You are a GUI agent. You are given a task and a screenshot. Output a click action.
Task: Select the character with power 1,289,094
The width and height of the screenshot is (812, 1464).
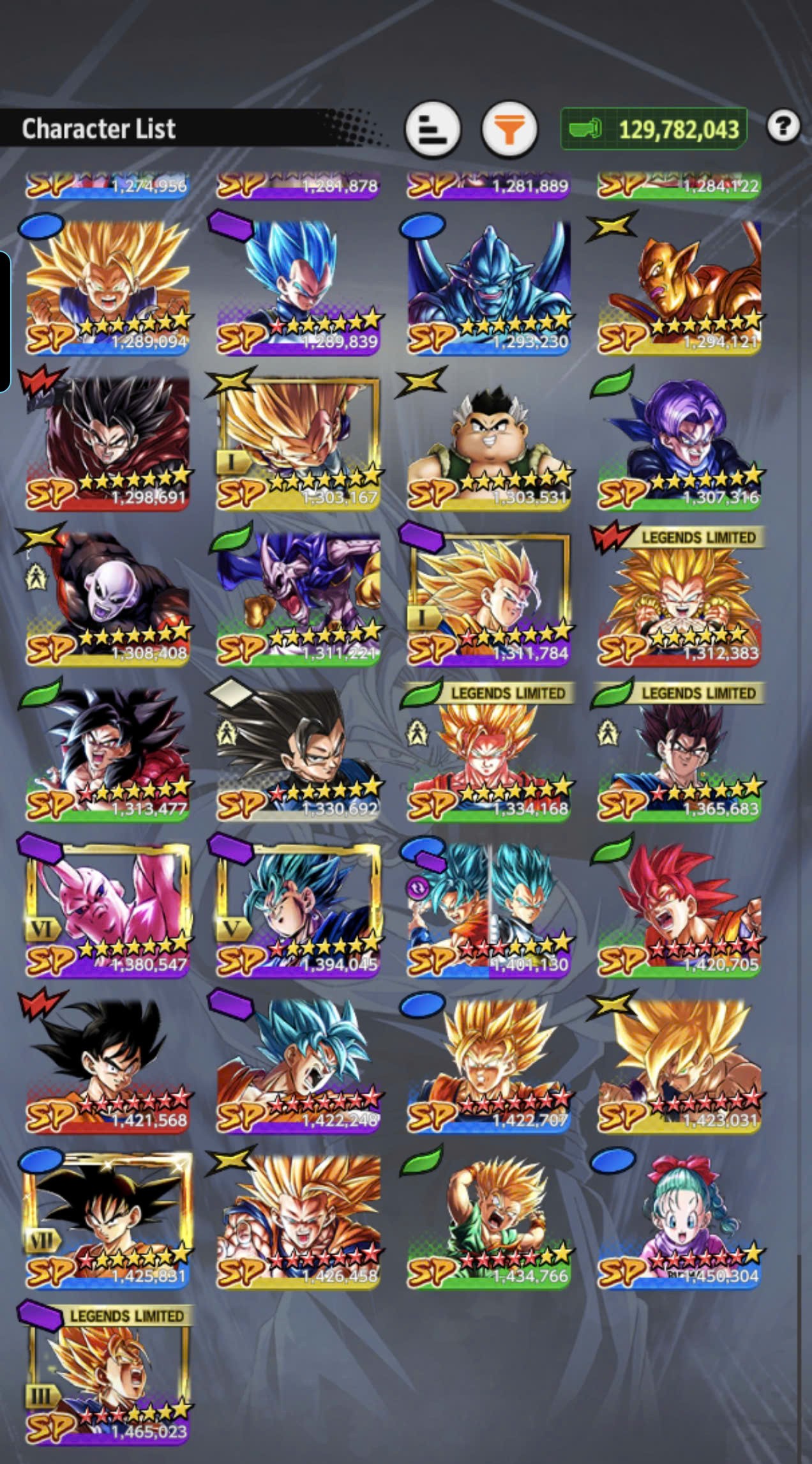click(107, 287)
